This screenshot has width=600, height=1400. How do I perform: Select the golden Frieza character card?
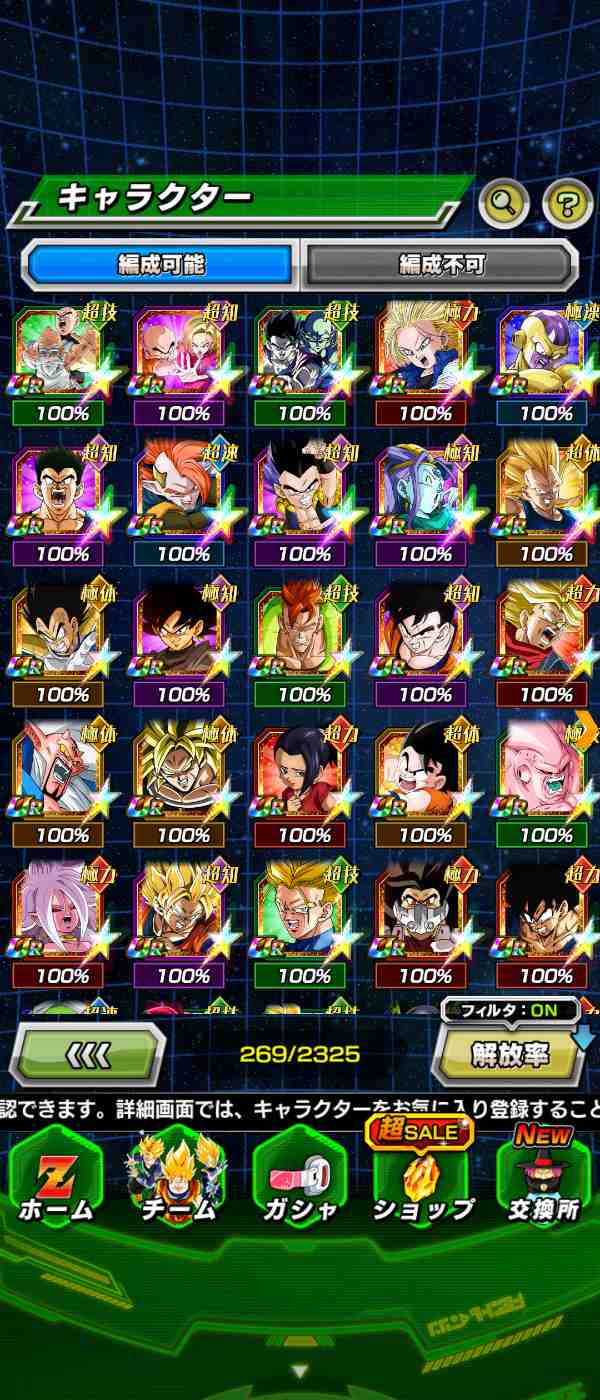point(546,365)
